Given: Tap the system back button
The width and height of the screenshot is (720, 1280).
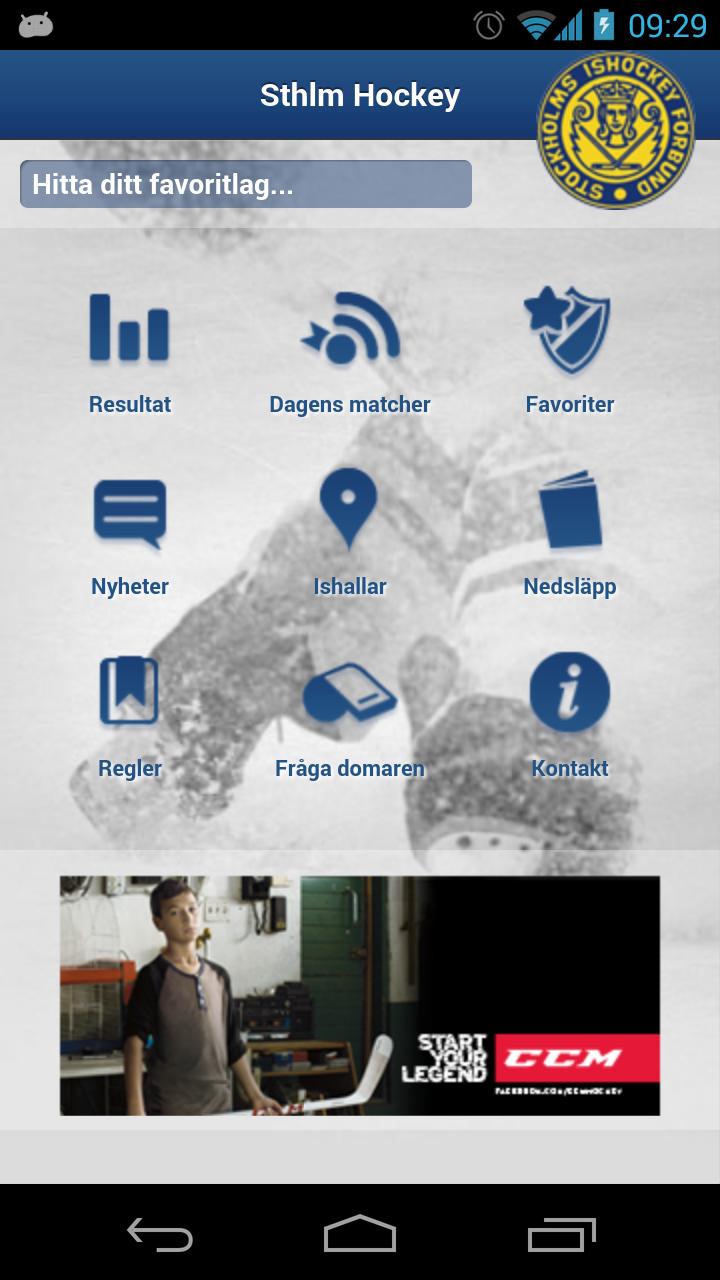Looking at the screenshot, I should (160, 1234).
